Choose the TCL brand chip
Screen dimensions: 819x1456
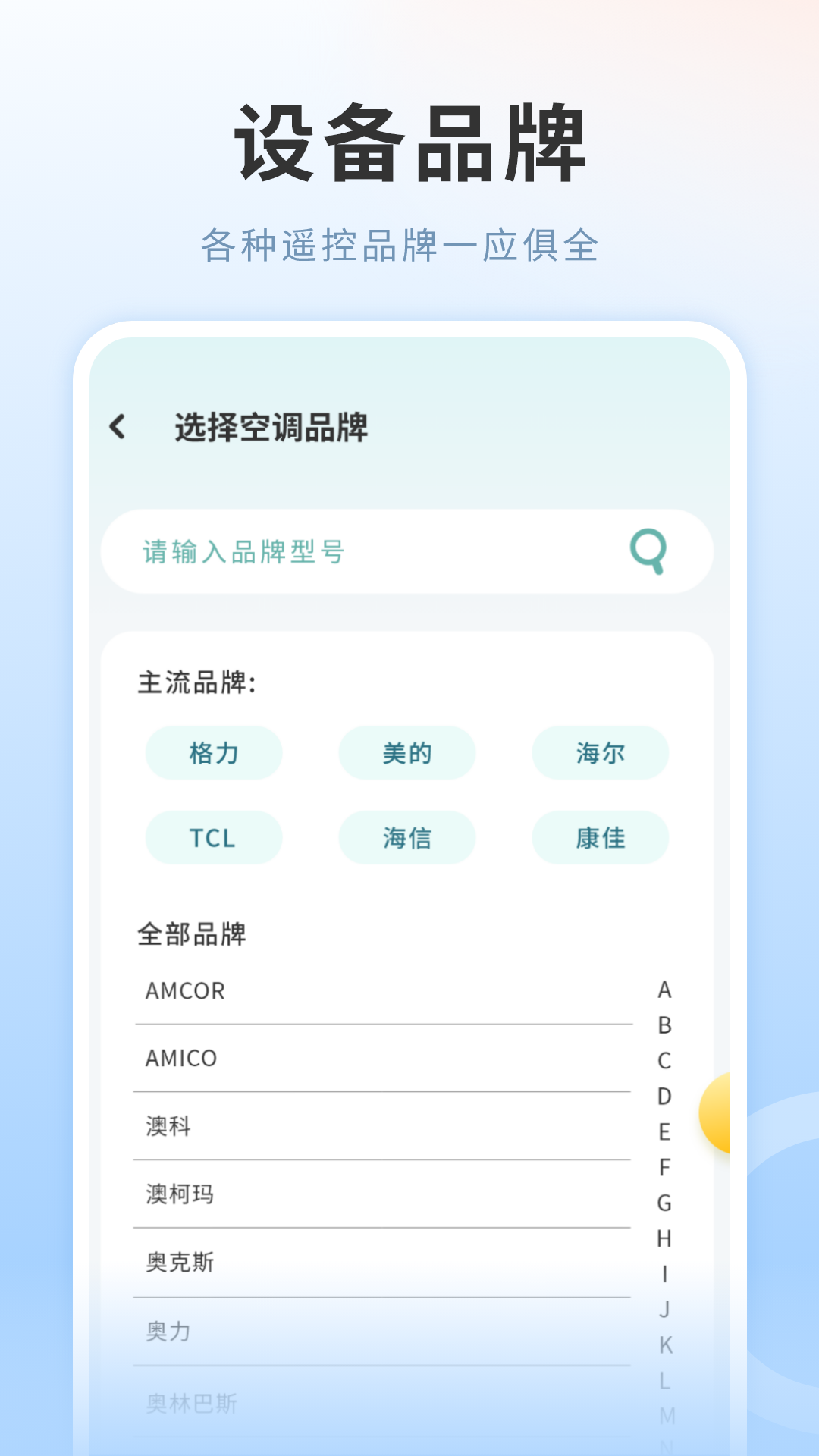point(213,837)
